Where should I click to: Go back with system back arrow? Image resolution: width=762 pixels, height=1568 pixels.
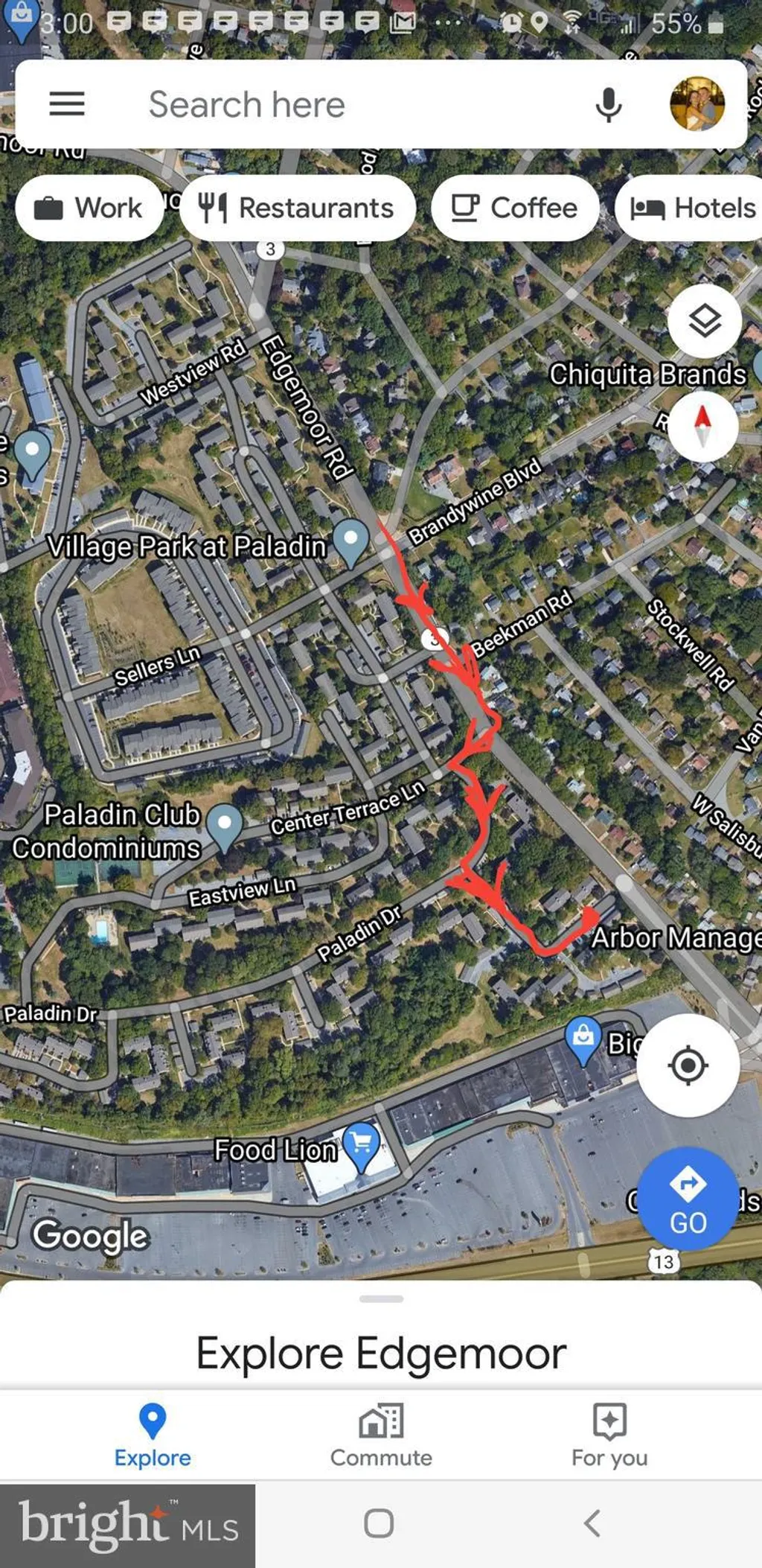[592, 1523]
